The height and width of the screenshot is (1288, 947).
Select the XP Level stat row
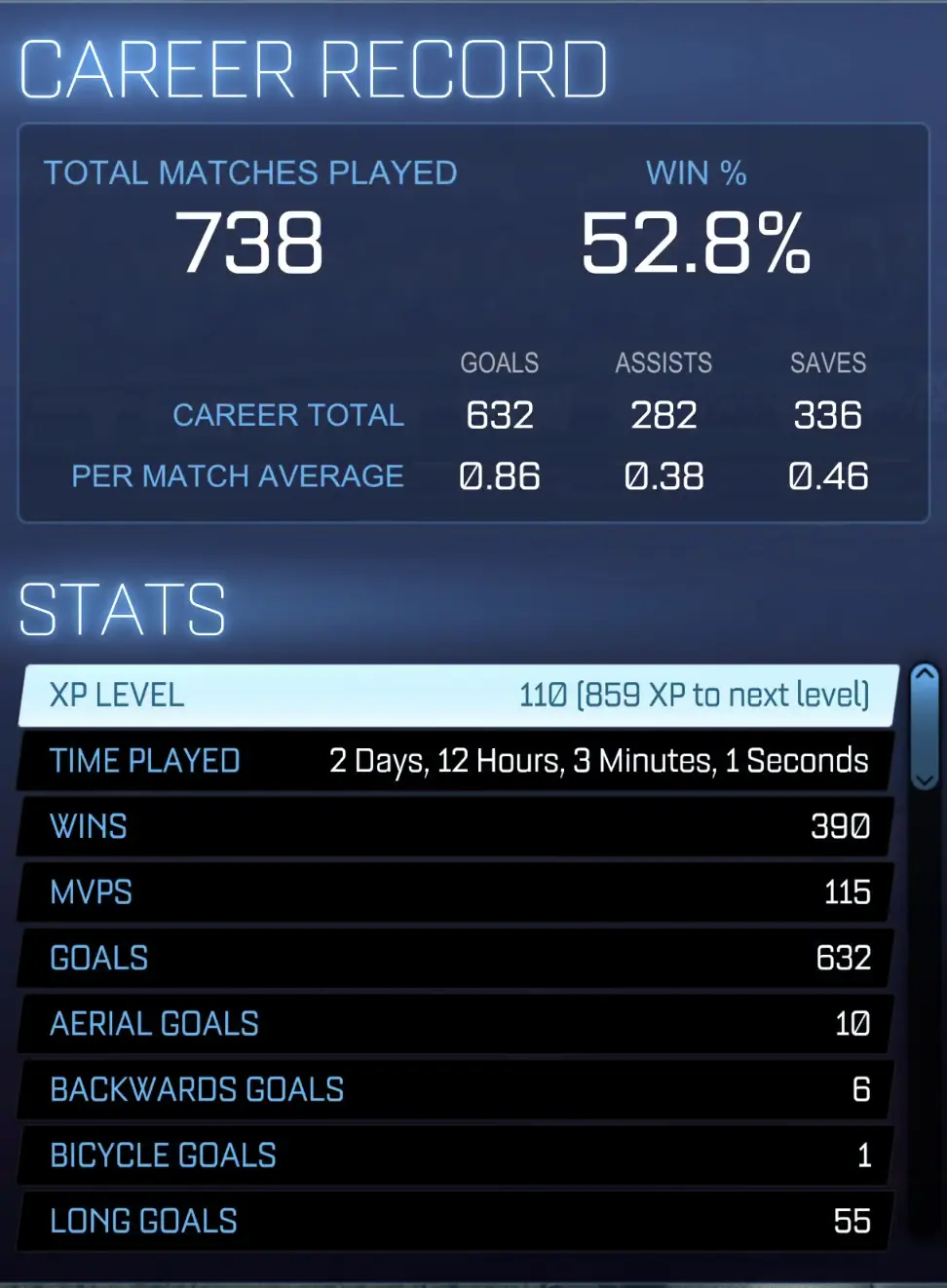(x=458, y=696)
